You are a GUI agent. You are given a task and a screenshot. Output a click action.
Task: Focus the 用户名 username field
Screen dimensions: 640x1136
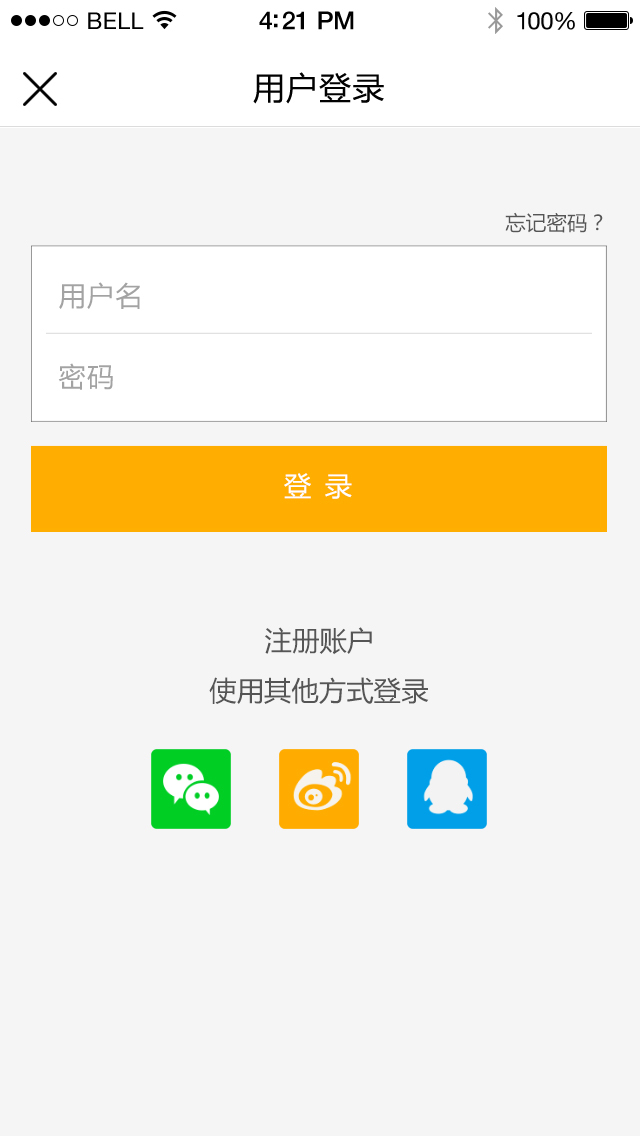(318, 296)
